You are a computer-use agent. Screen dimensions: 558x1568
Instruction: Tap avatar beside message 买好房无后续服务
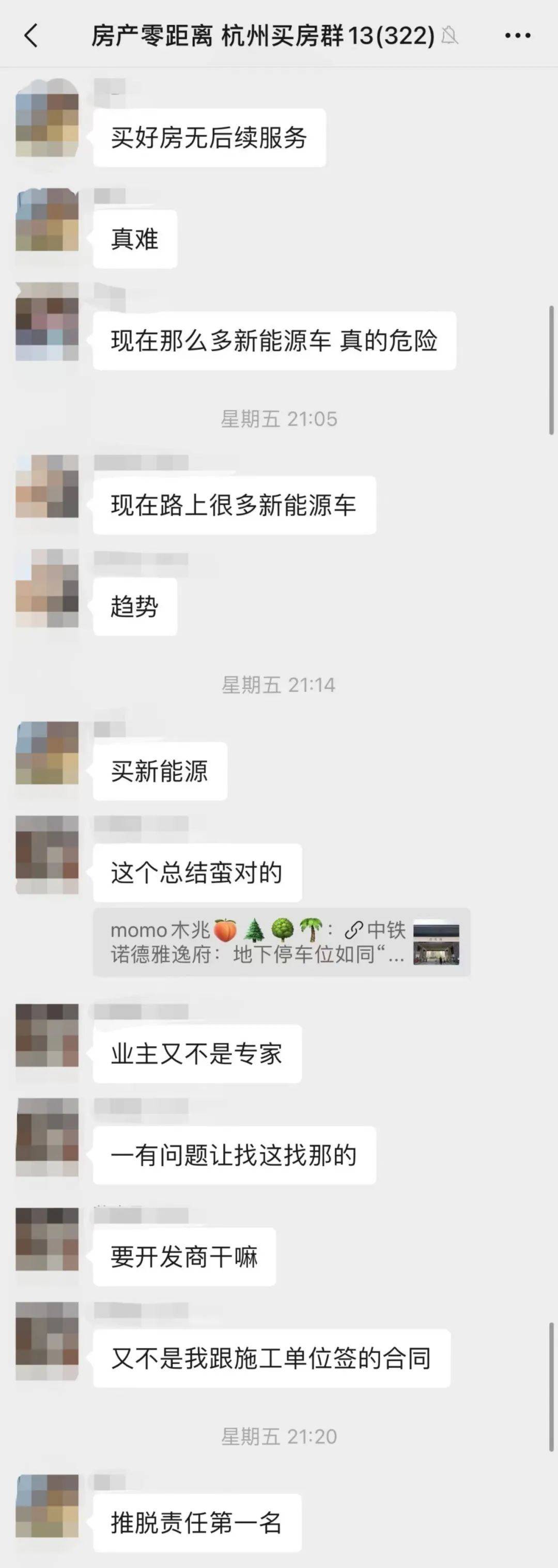point(47,117)
